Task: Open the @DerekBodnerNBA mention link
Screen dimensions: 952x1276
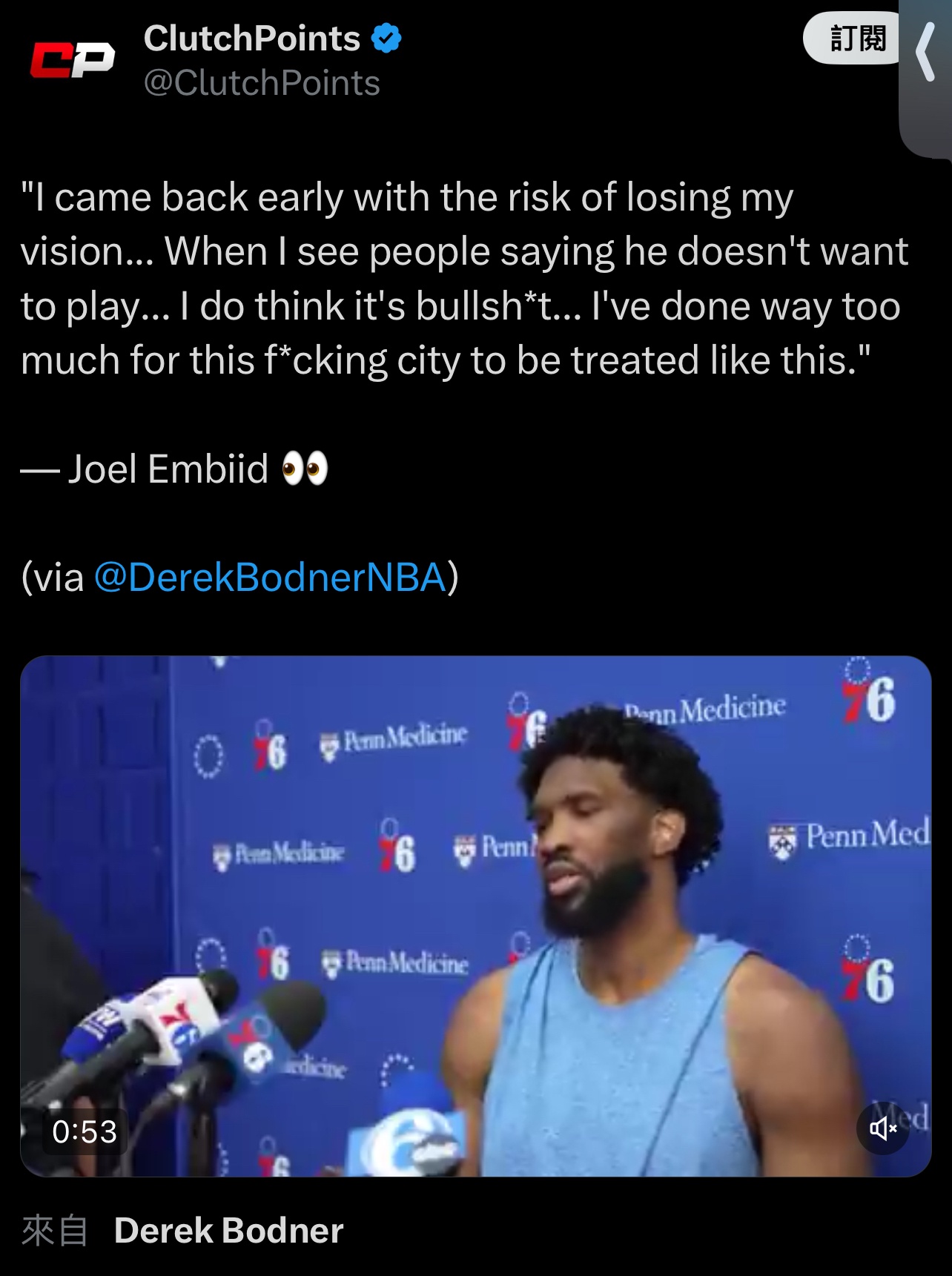Action: [x=270, y=578]
